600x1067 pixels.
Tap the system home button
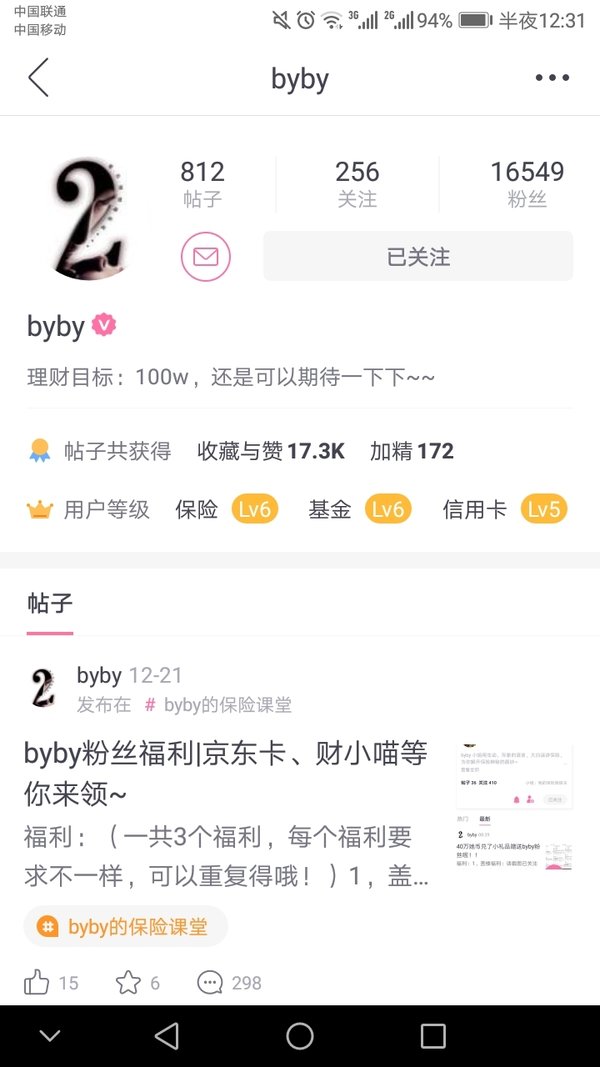point(299,1036)
